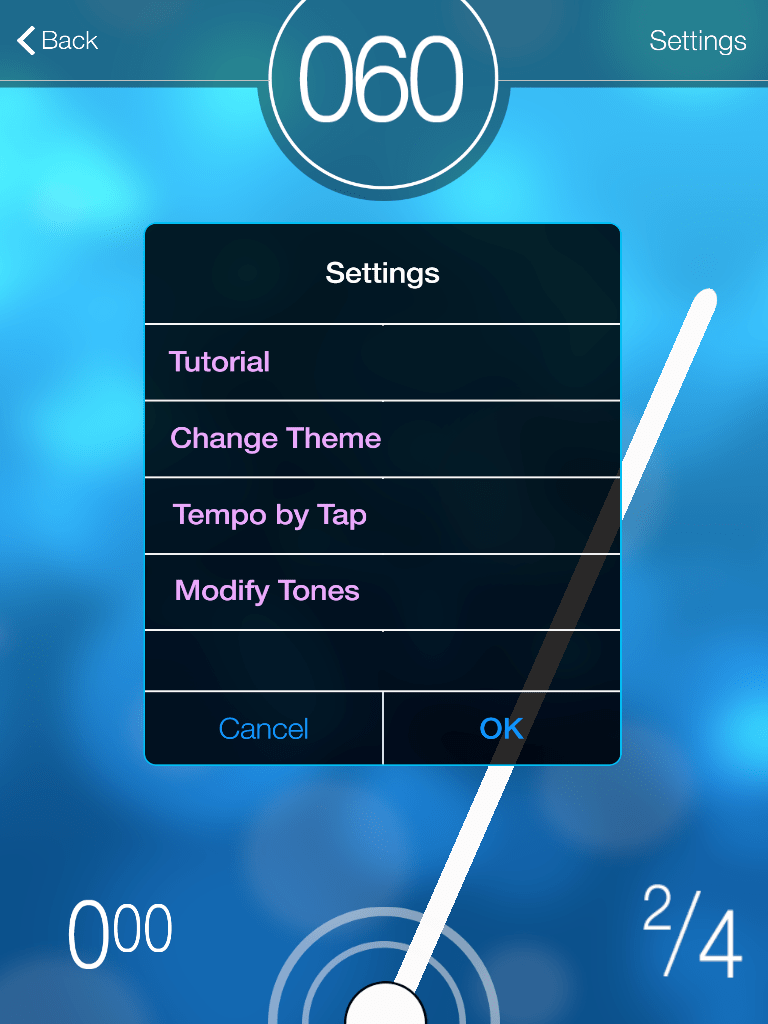Tap the empty row below Modify Tones

383,660
